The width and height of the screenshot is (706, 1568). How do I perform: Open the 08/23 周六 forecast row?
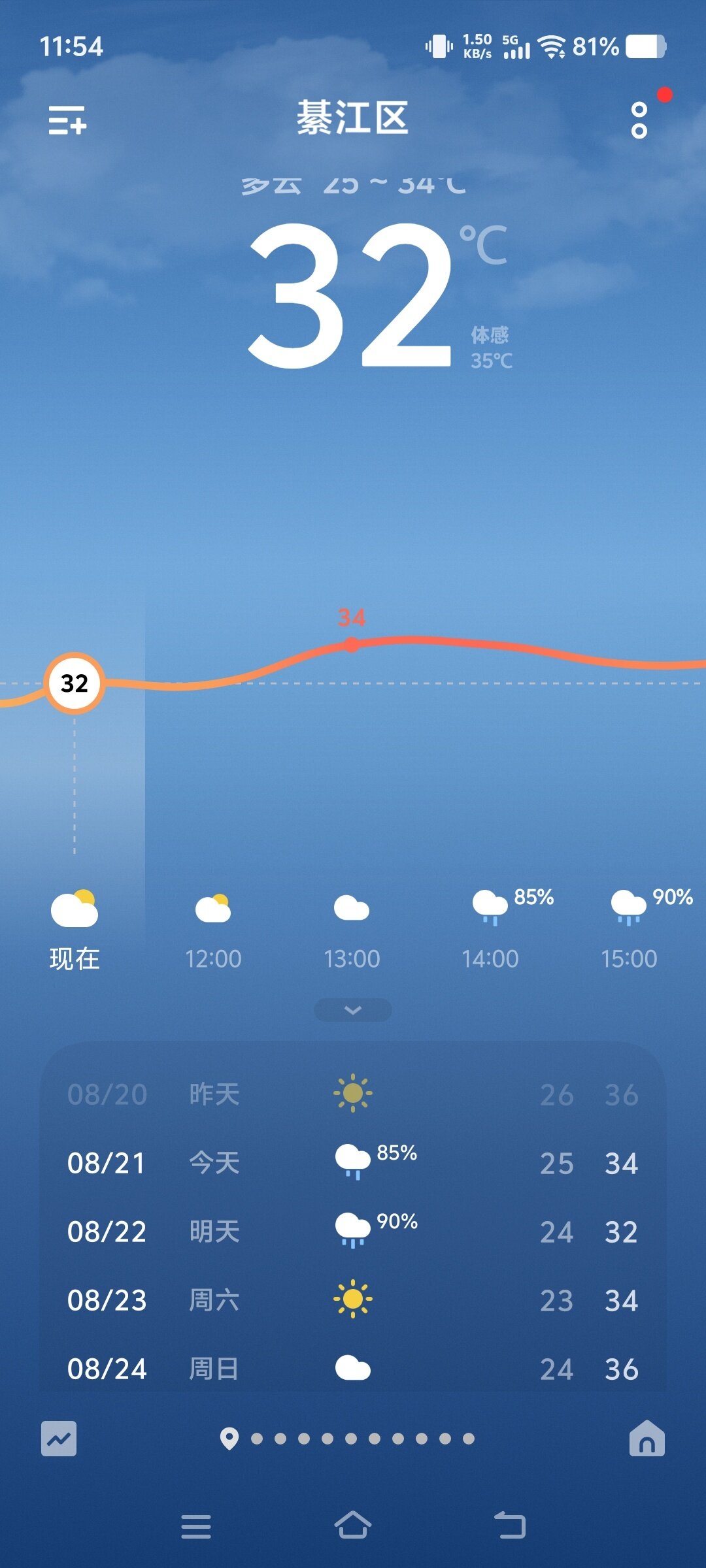click(353, 1300)
